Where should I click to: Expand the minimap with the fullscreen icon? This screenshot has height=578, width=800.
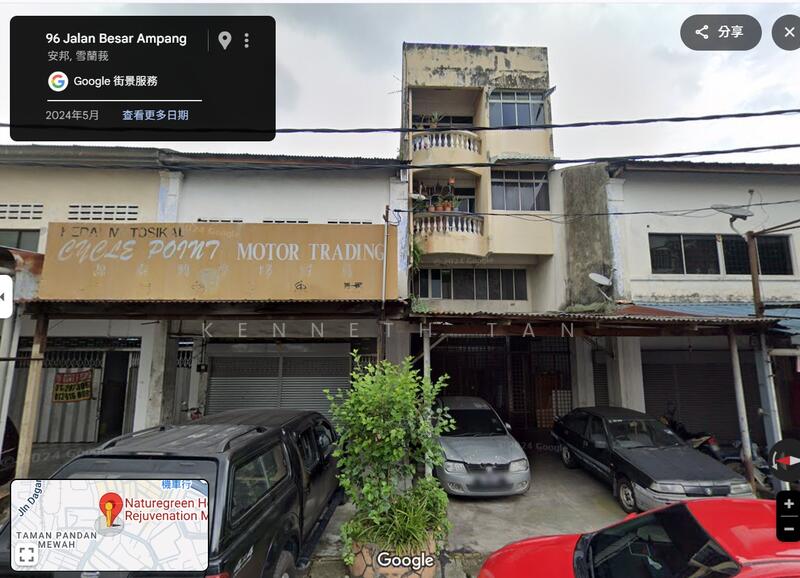(x=27, y=554)
